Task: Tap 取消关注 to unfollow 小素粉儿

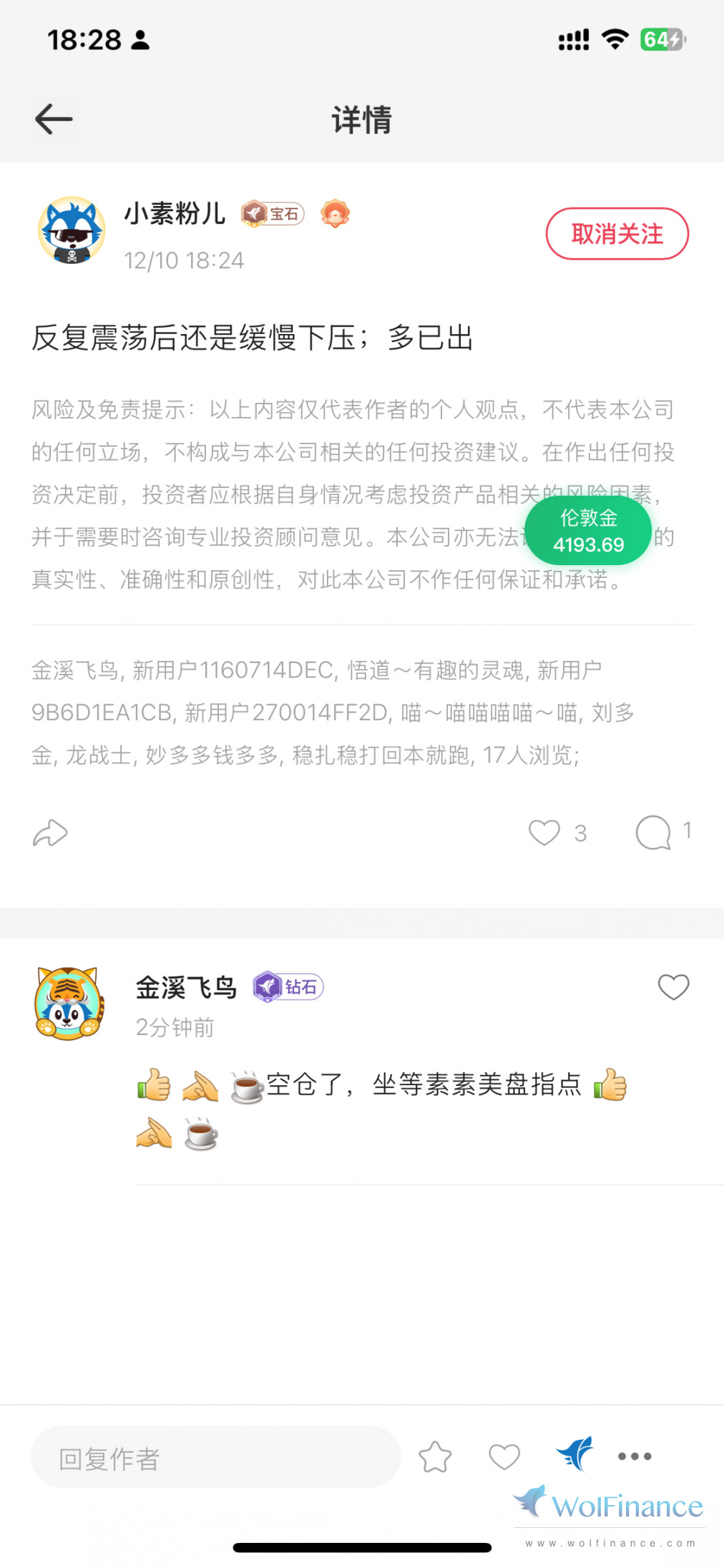Action: [x=617, y=234]
